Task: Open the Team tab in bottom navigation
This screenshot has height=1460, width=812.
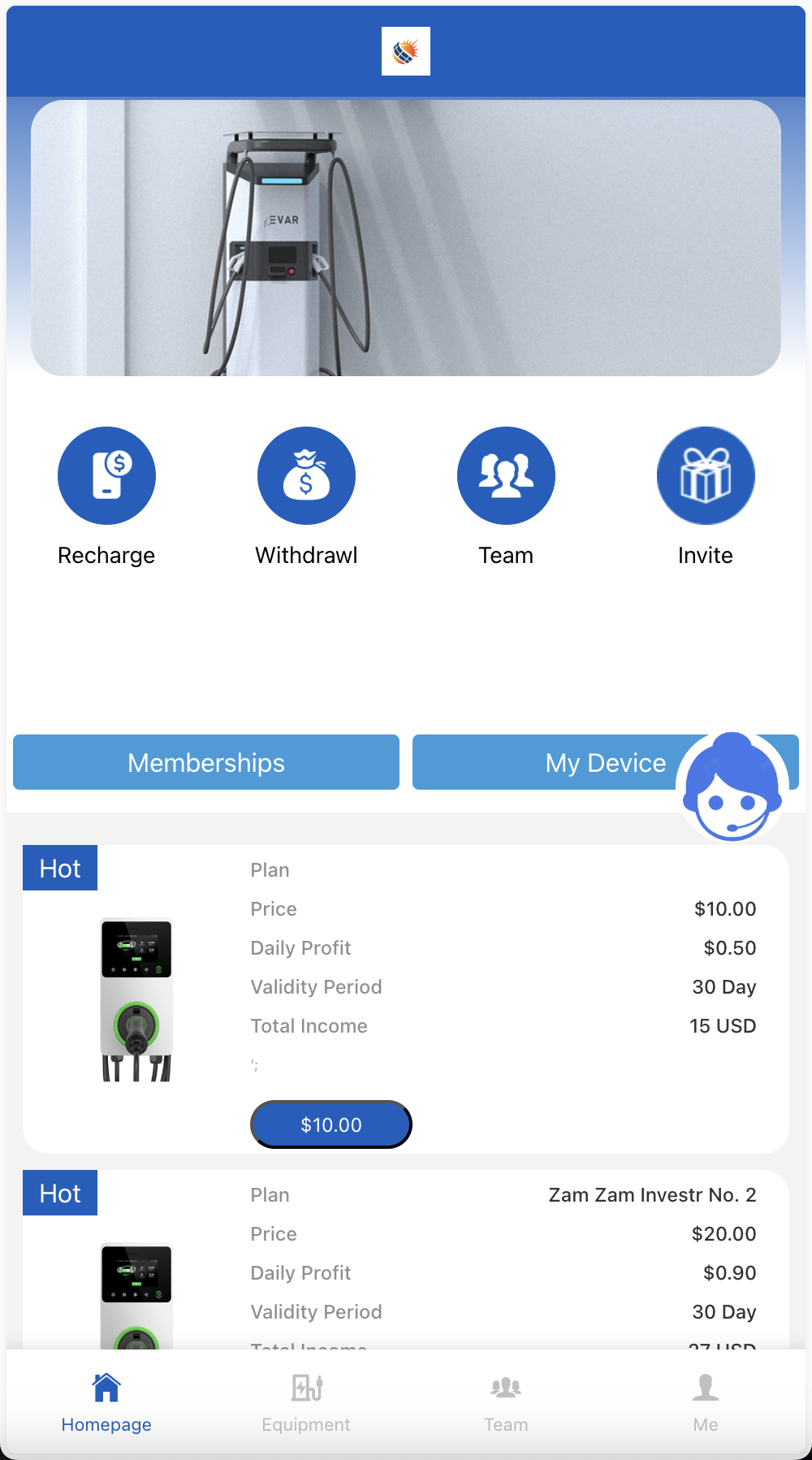Action: [506, 1402]
